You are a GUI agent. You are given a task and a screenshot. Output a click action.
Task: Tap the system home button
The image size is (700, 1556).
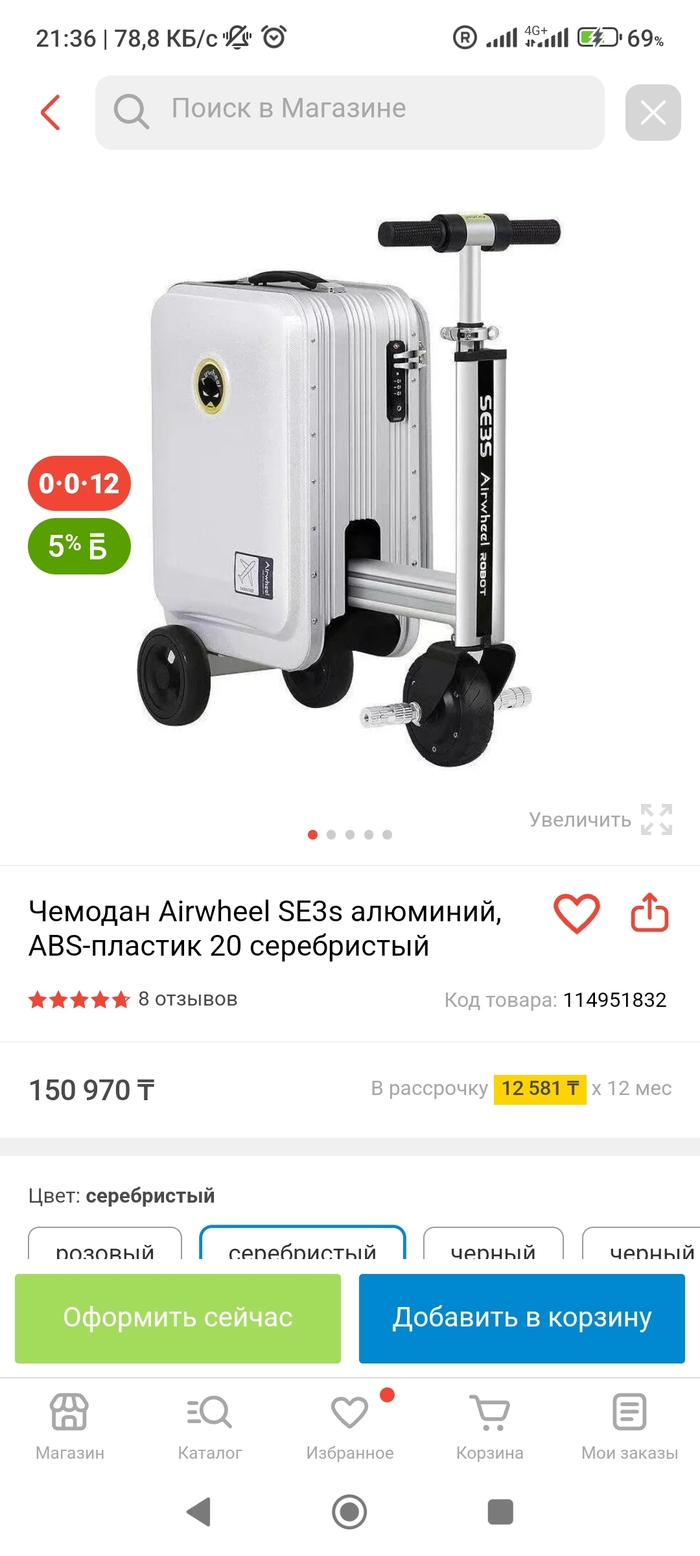tap(349, 1511)
